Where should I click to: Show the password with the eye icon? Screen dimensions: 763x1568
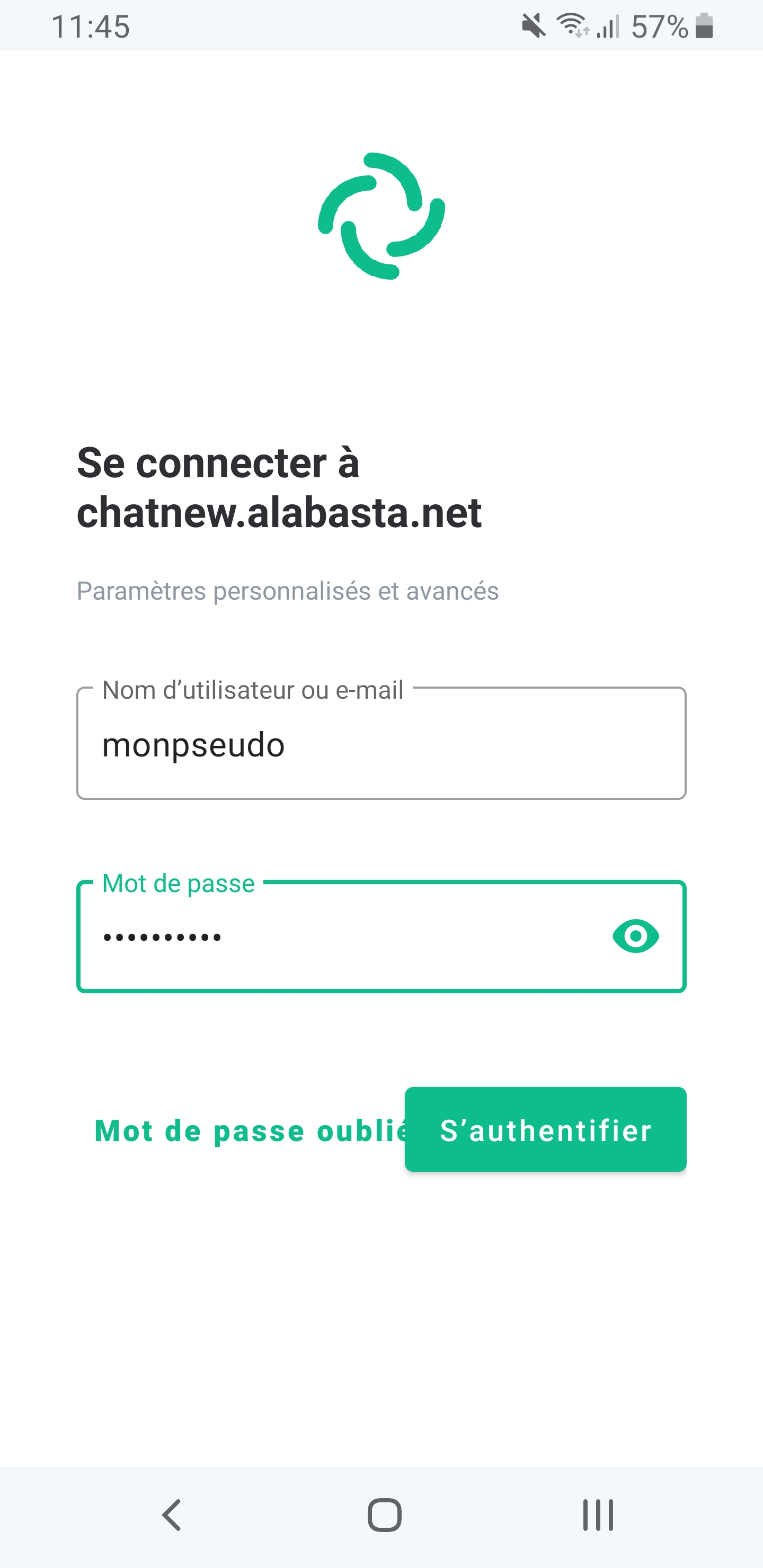[635, 936]
